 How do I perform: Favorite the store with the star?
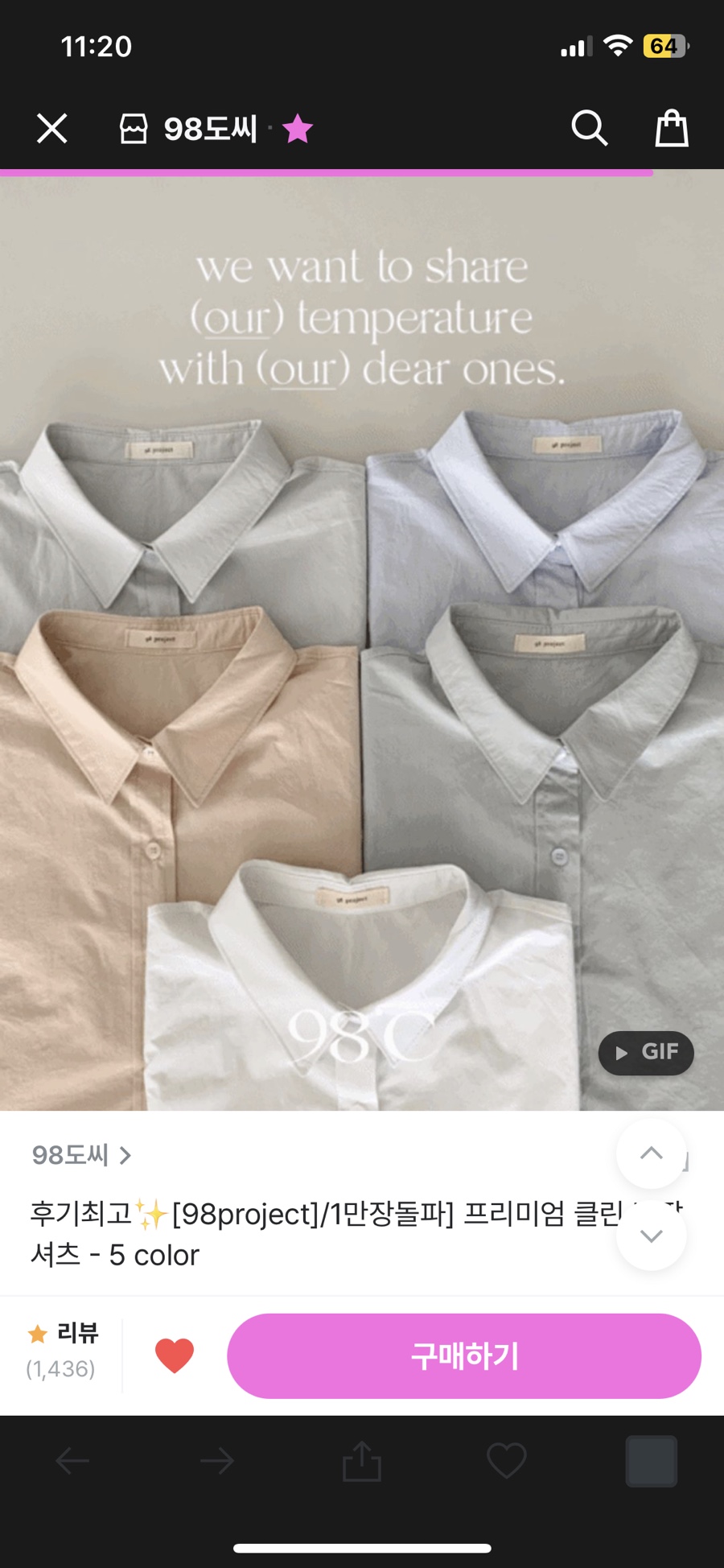tap(298, 129)
